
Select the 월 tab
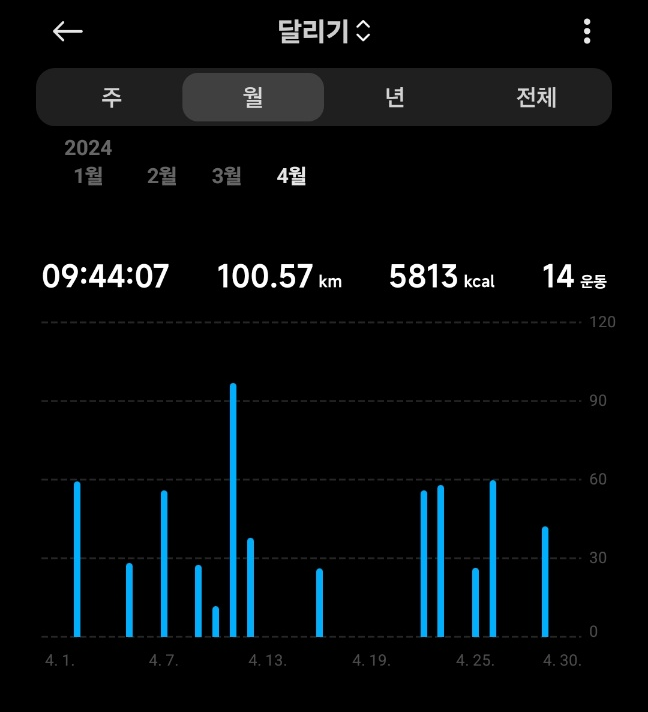[x=253, y=97]
